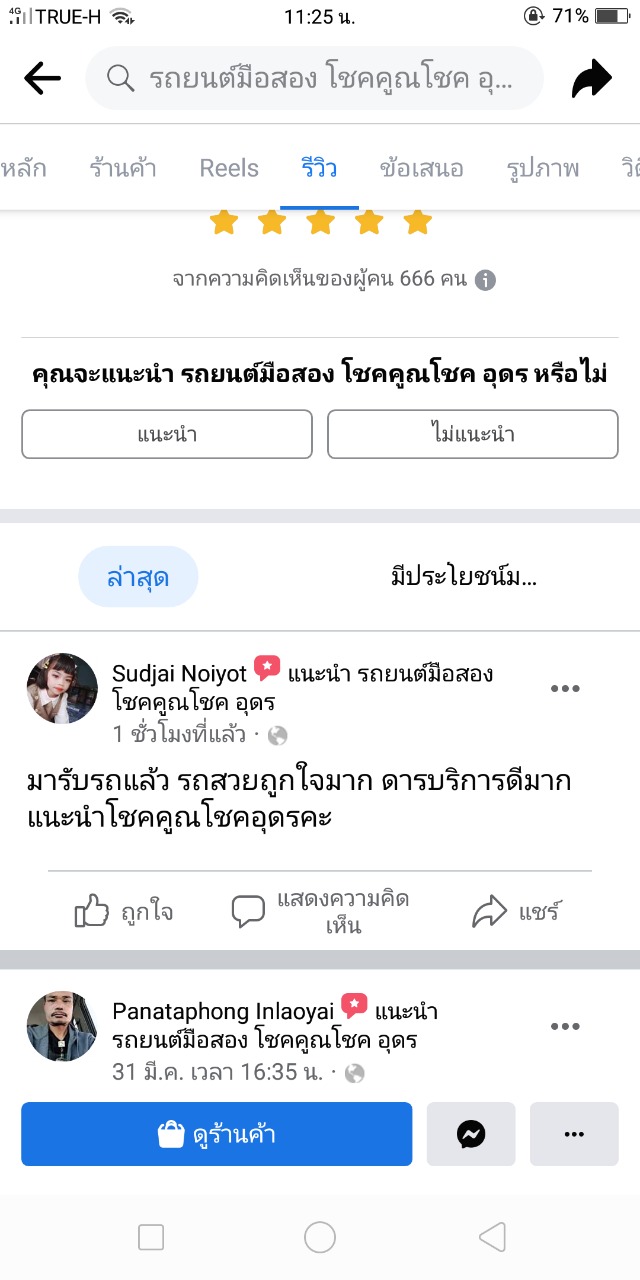Open the รูปภาพ tab

[x=542, y=168]
